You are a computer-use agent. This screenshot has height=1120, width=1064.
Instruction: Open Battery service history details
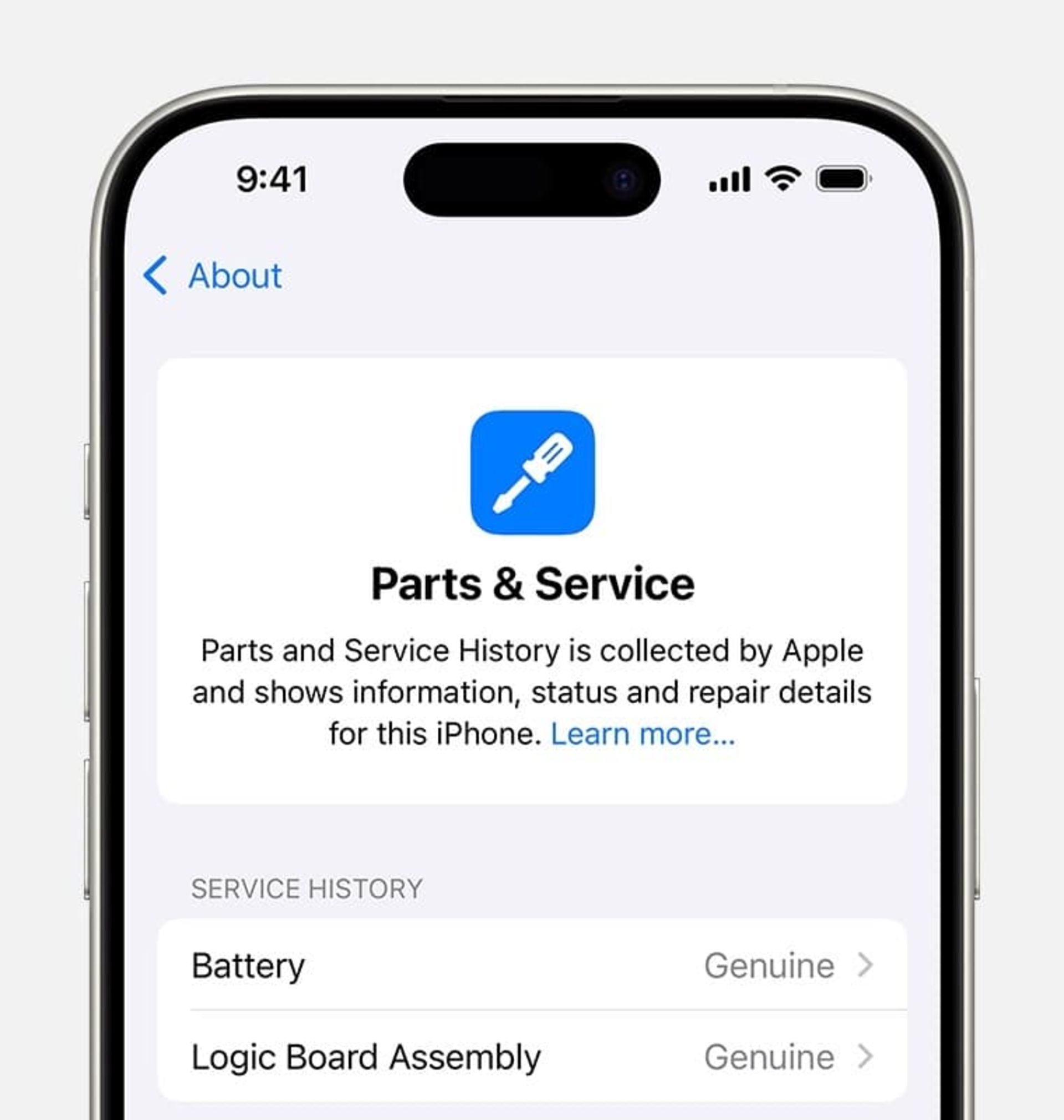pos(531,965)
